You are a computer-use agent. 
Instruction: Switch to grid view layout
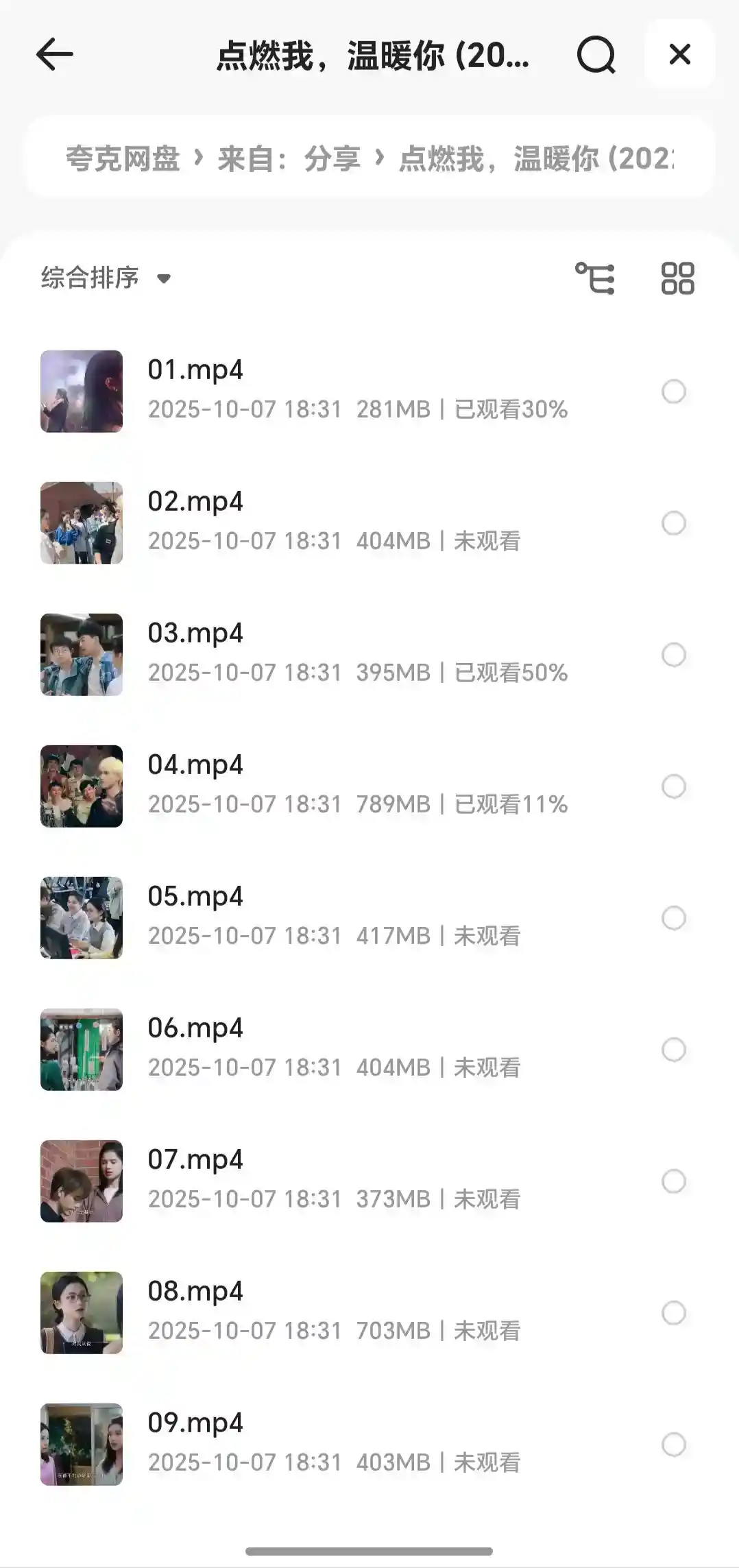click(677, 278)
